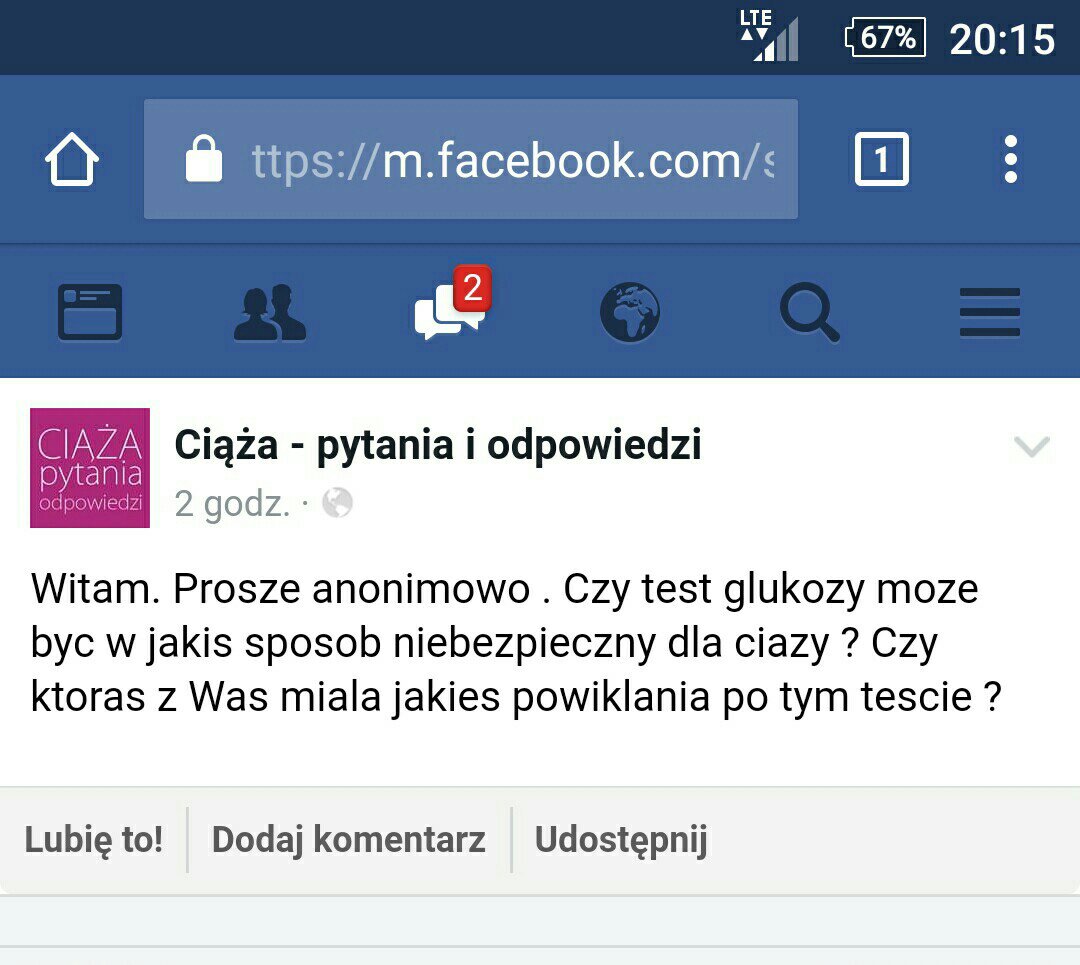The image size is (1080, 965).
Task: Tap the Ciąża pytania page avatar
Action: click(90, 467)
